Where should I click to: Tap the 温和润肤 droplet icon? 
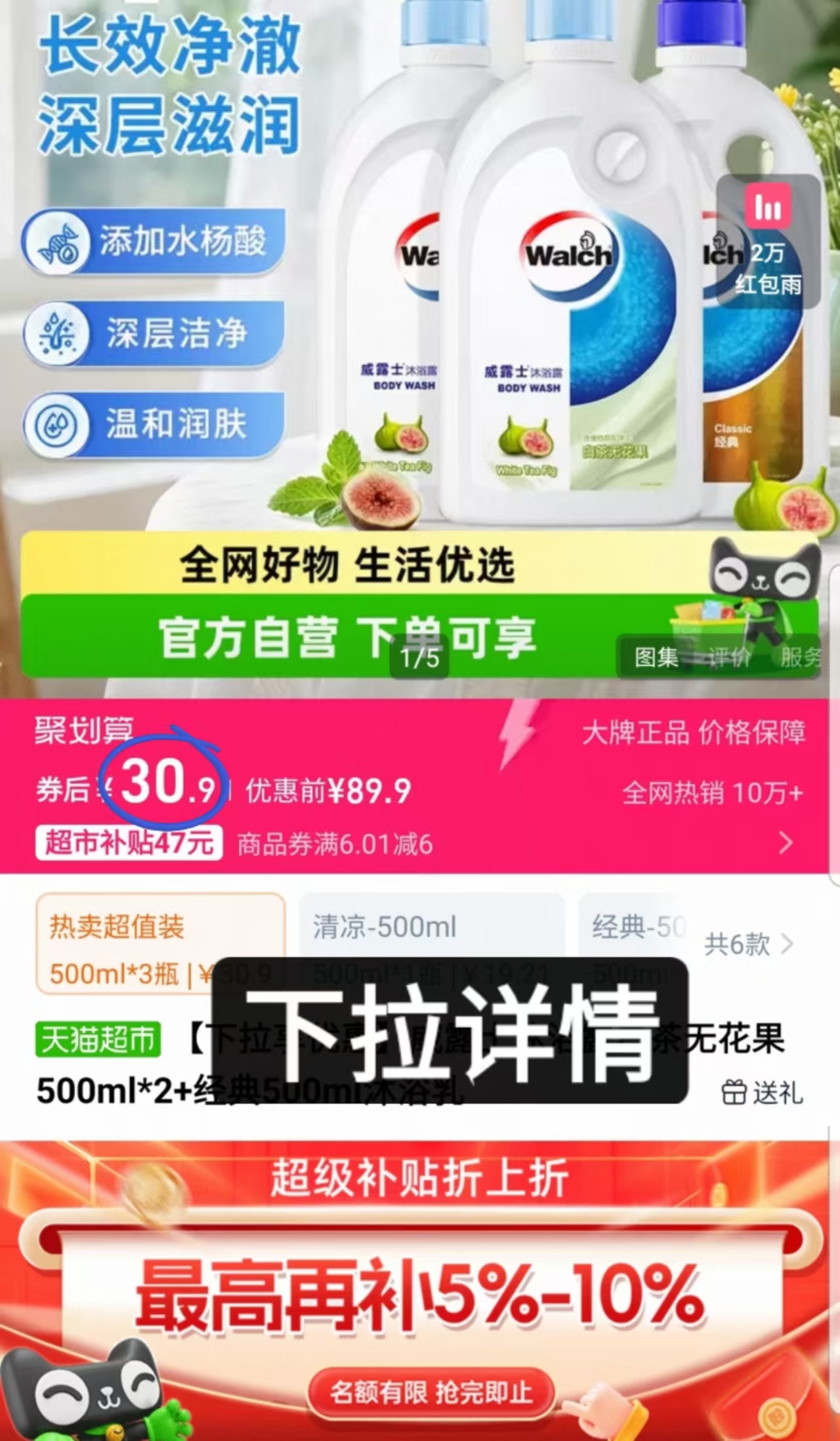(59, 425)
